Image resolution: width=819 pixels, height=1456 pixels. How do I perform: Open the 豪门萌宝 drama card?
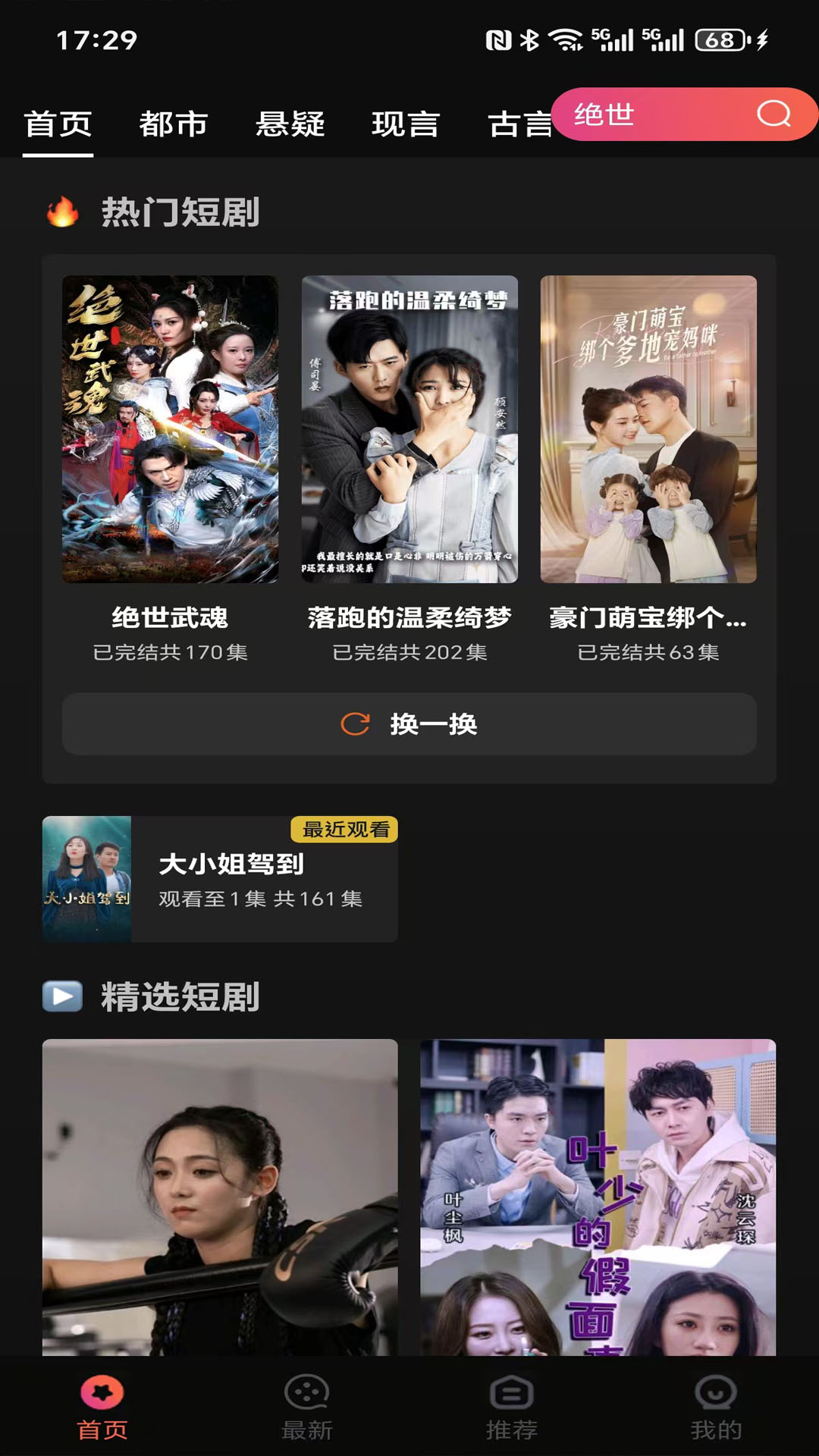[648, 429]
